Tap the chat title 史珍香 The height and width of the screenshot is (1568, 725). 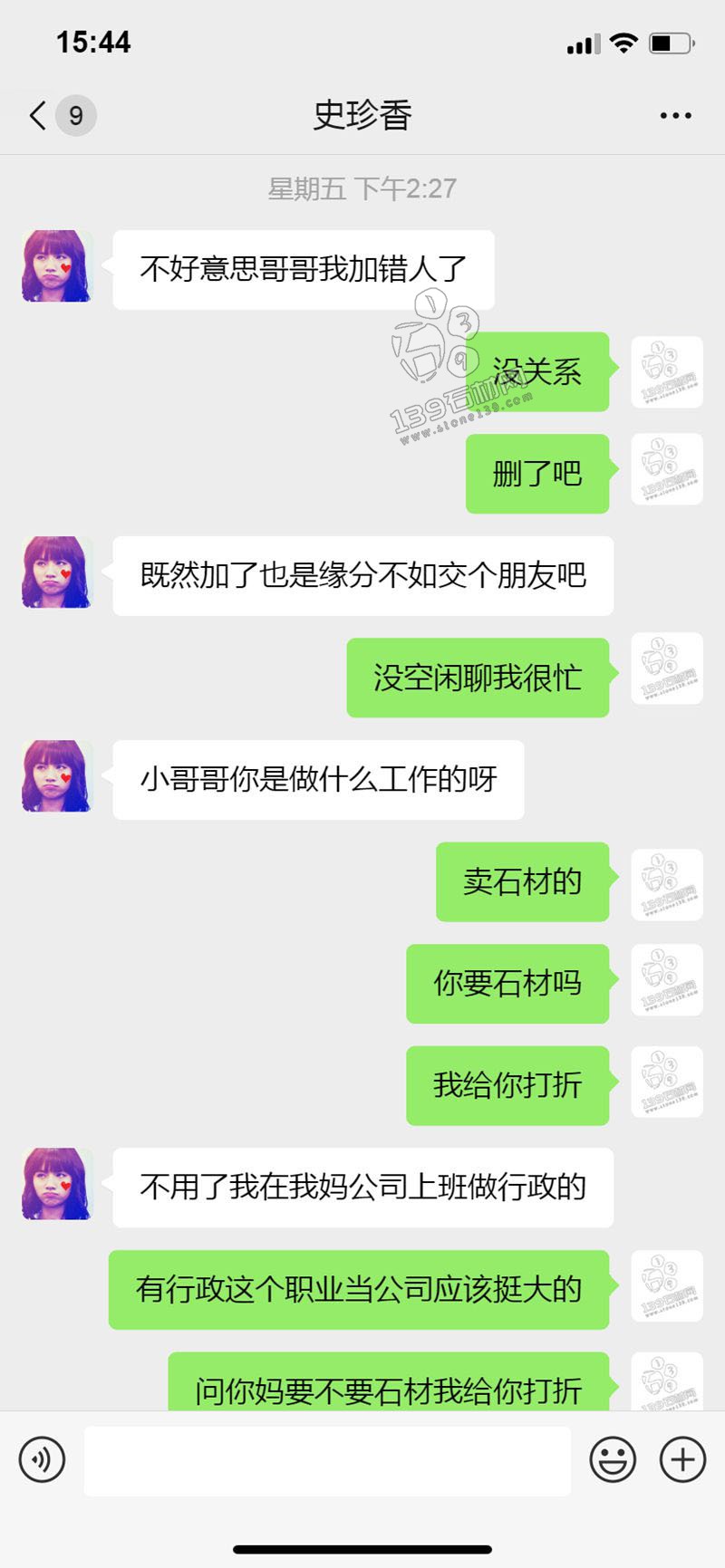click(362, 115)
